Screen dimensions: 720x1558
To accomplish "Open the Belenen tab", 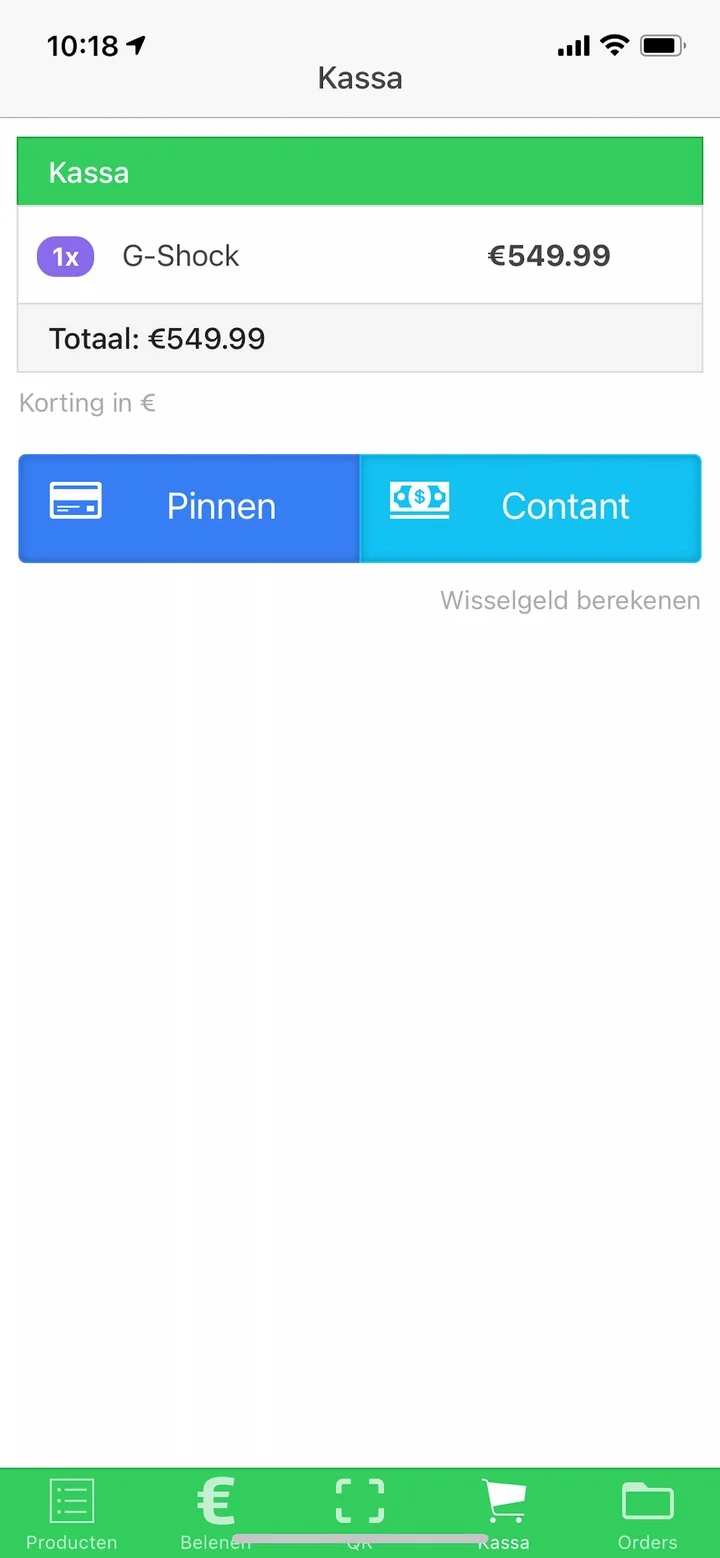I will [215, 1512].
